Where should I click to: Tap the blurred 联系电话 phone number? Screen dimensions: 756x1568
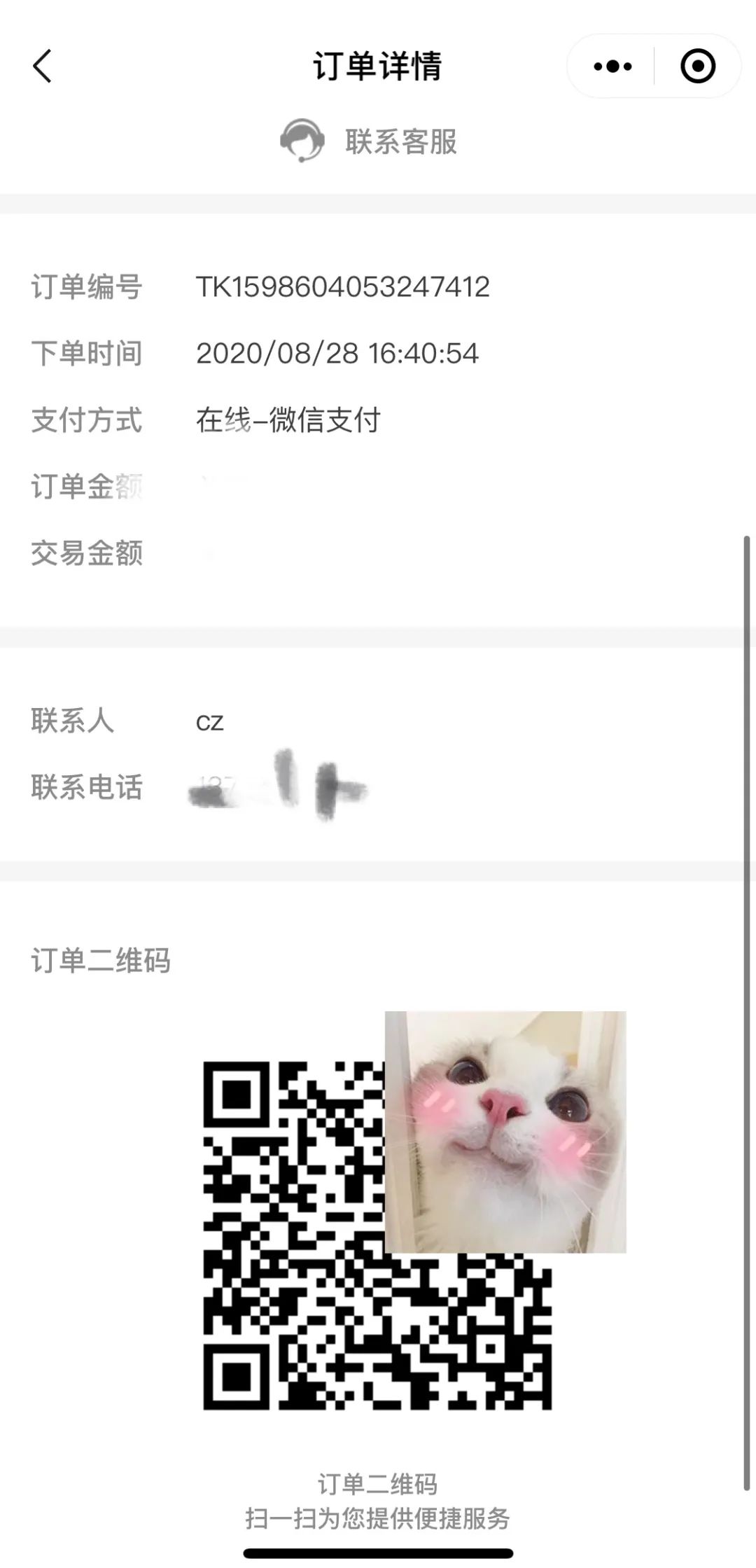click(280, 786)
